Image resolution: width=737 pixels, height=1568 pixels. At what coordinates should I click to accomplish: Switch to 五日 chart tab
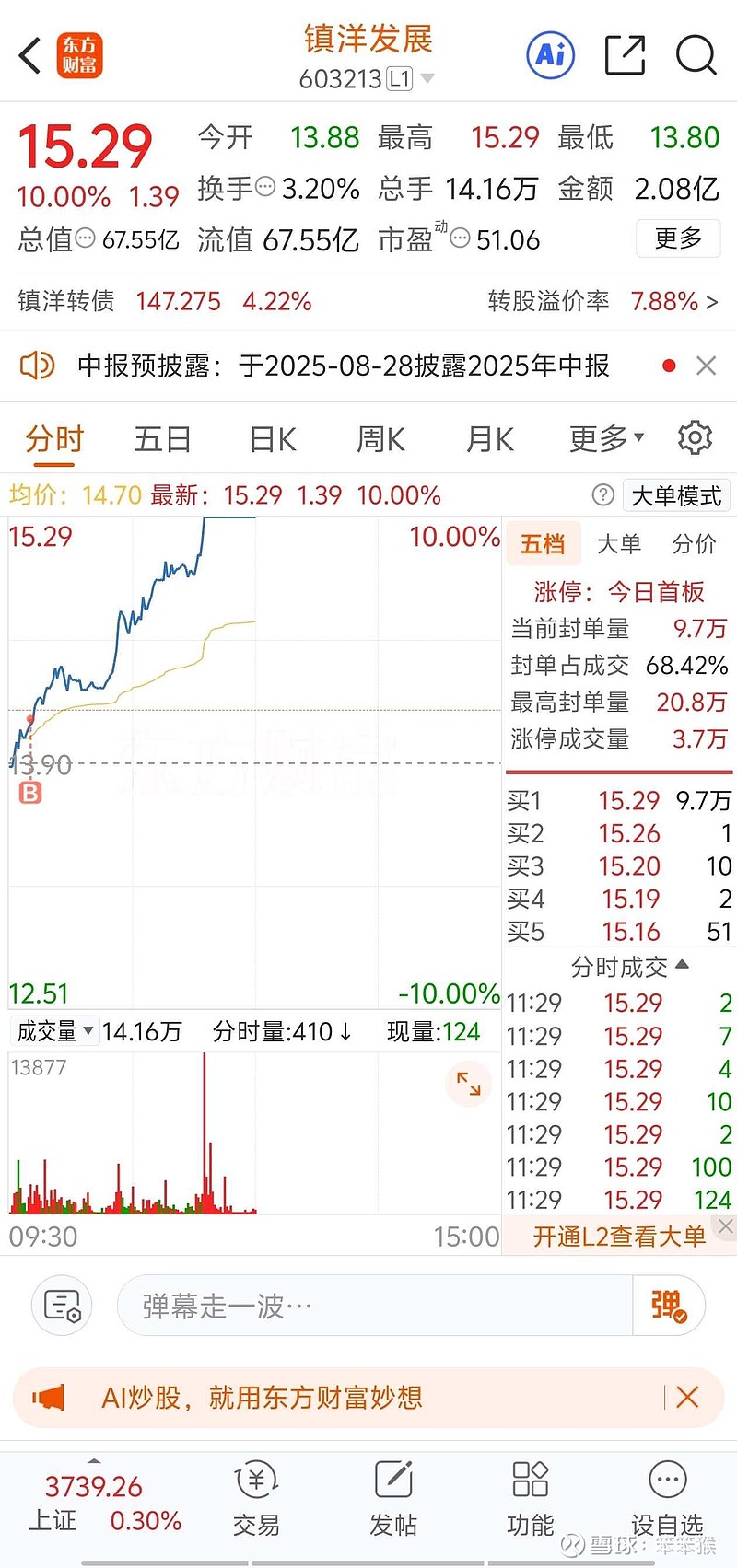point(162,439)
